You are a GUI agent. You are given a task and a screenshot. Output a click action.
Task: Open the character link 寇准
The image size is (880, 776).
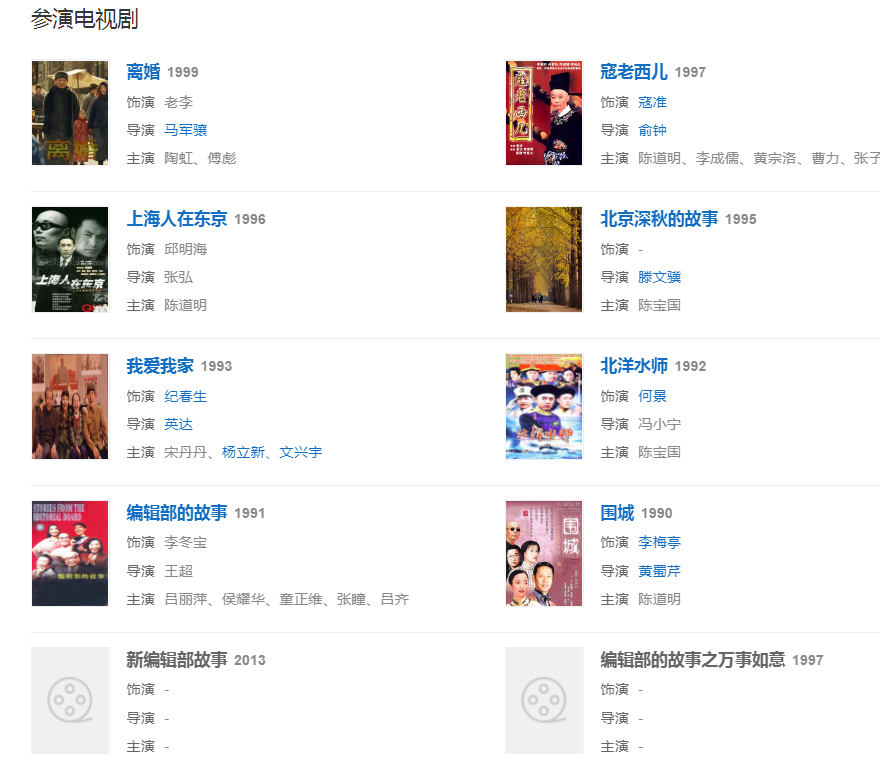[652, 102]
